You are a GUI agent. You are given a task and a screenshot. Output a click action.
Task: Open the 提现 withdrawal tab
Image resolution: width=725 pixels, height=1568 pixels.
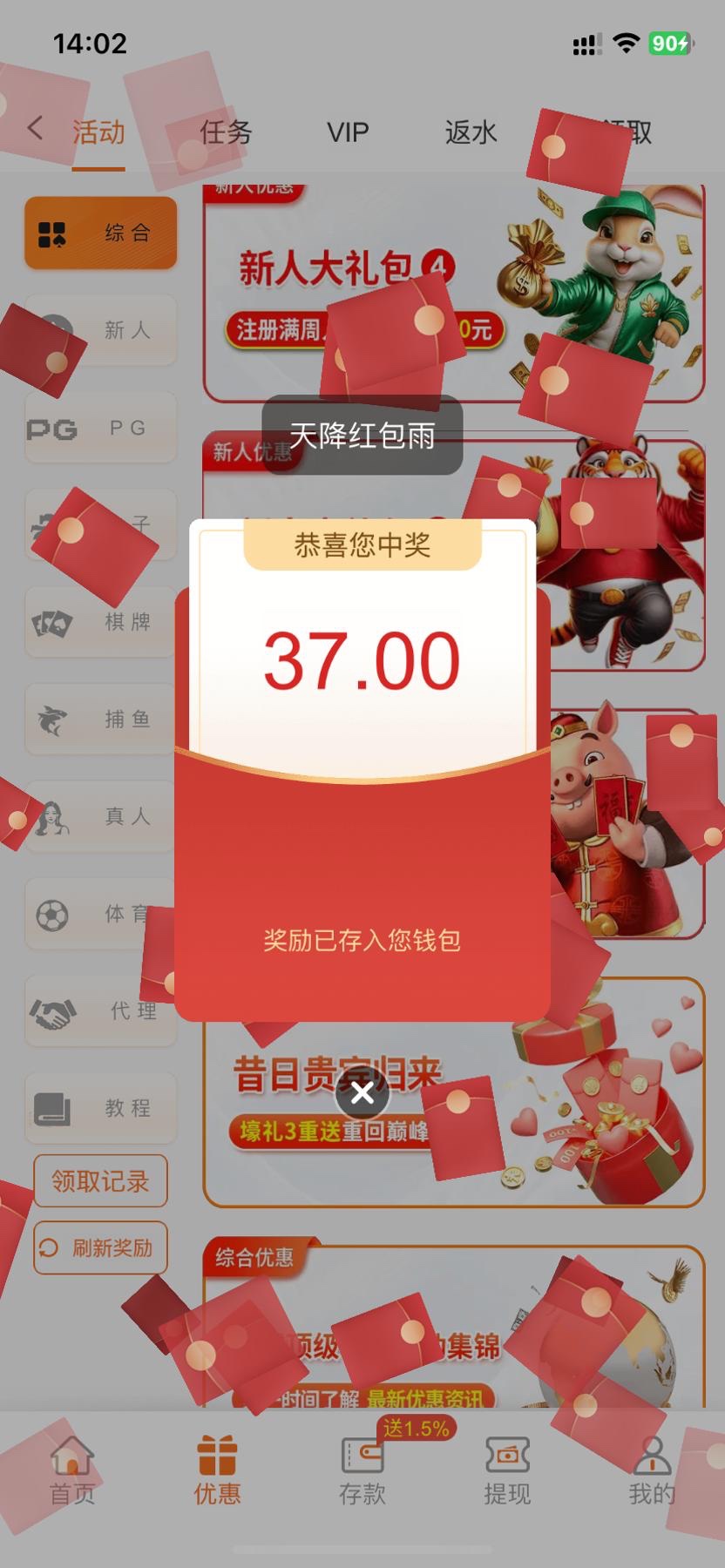506,1472
